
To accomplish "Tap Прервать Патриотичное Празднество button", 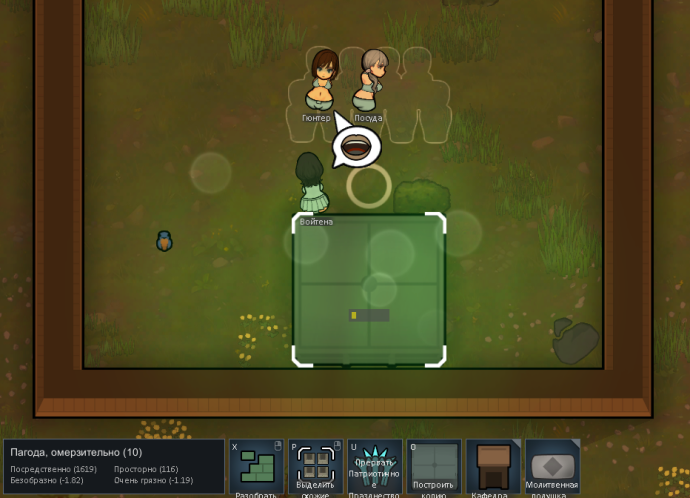I will pos(375,468).
